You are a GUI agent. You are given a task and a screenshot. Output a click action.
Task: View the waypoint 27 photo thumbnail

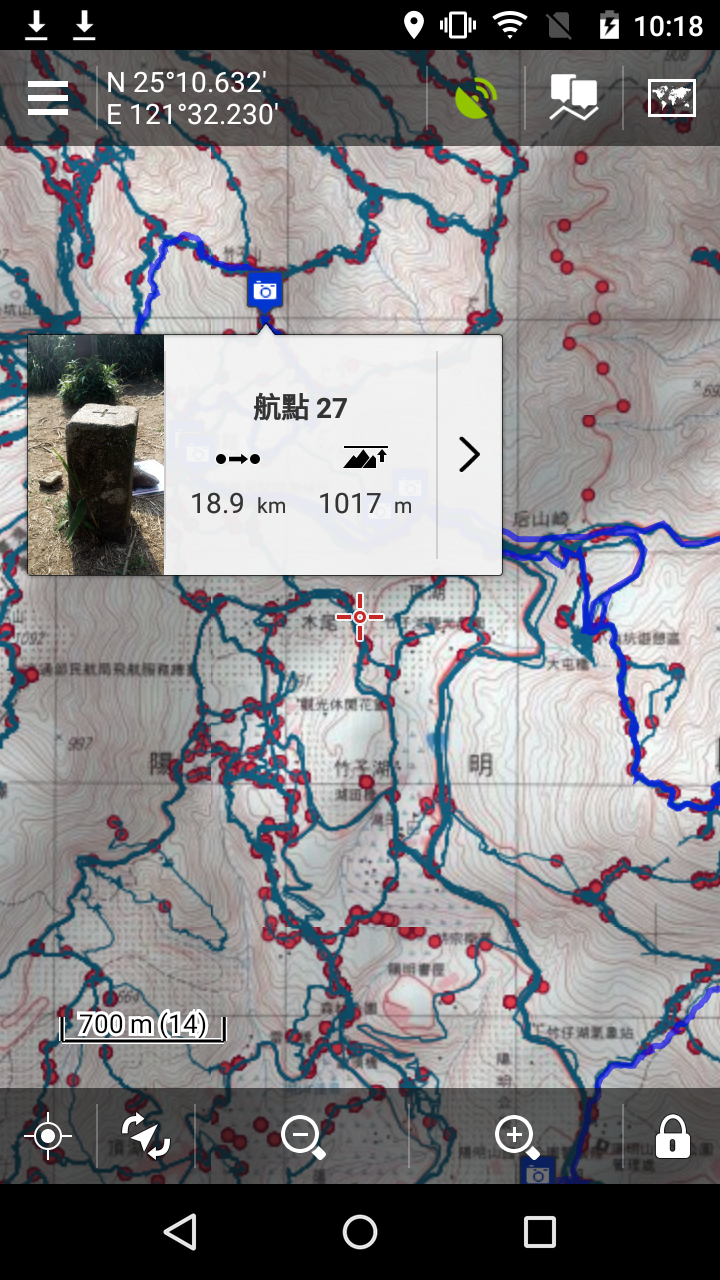[x=96, y=455]
